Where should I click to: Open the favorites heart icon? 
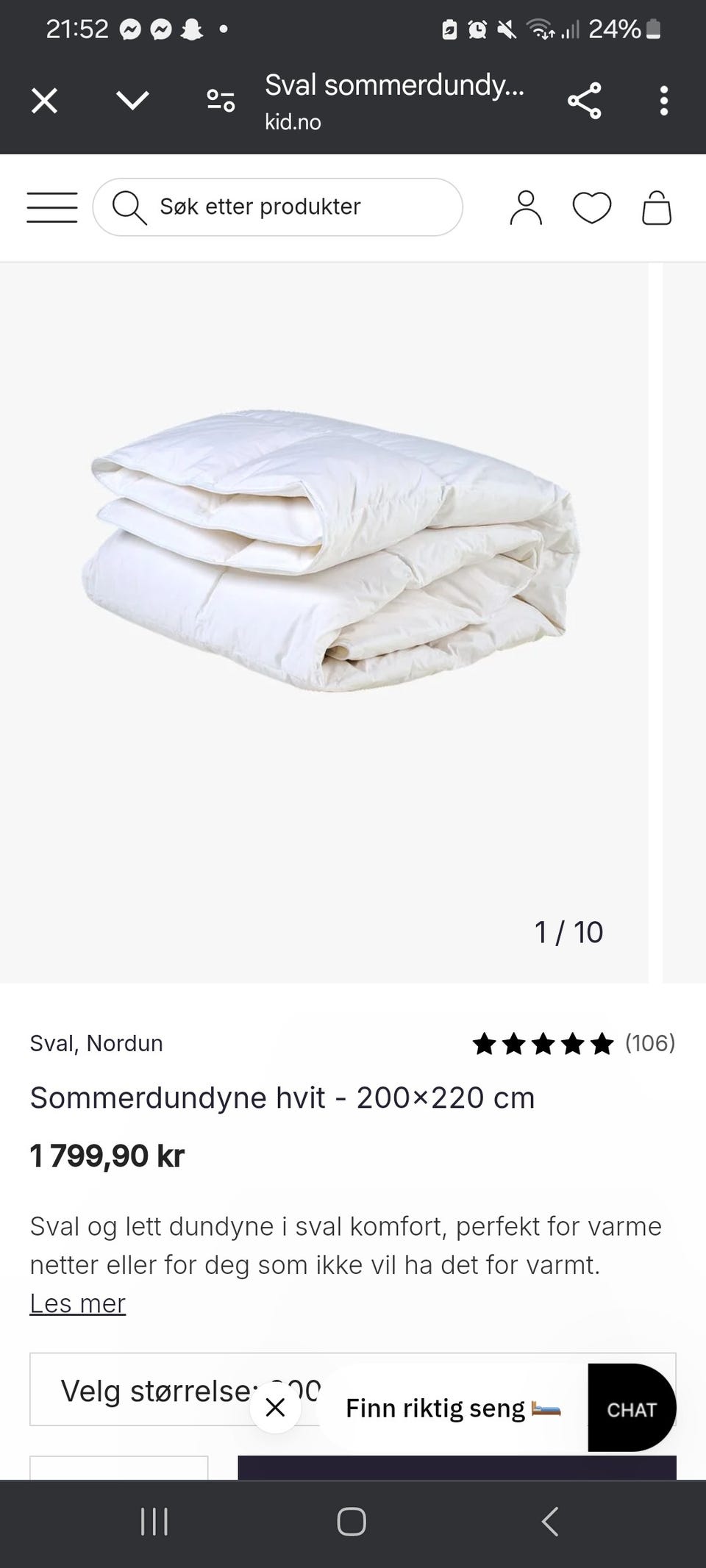[593, 207]
